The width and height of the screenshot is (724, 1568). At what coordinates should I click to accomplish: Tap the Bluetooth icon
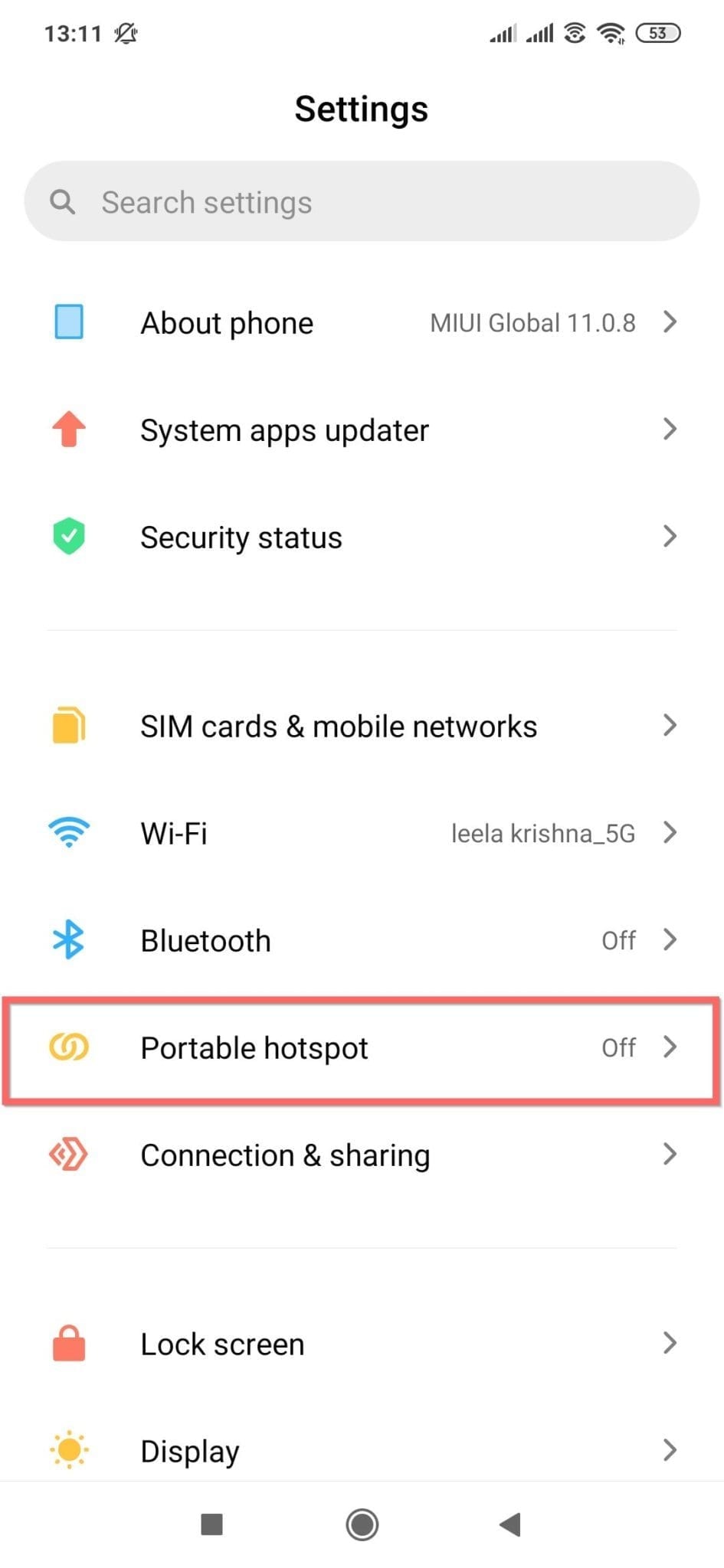tap(68, 939)
